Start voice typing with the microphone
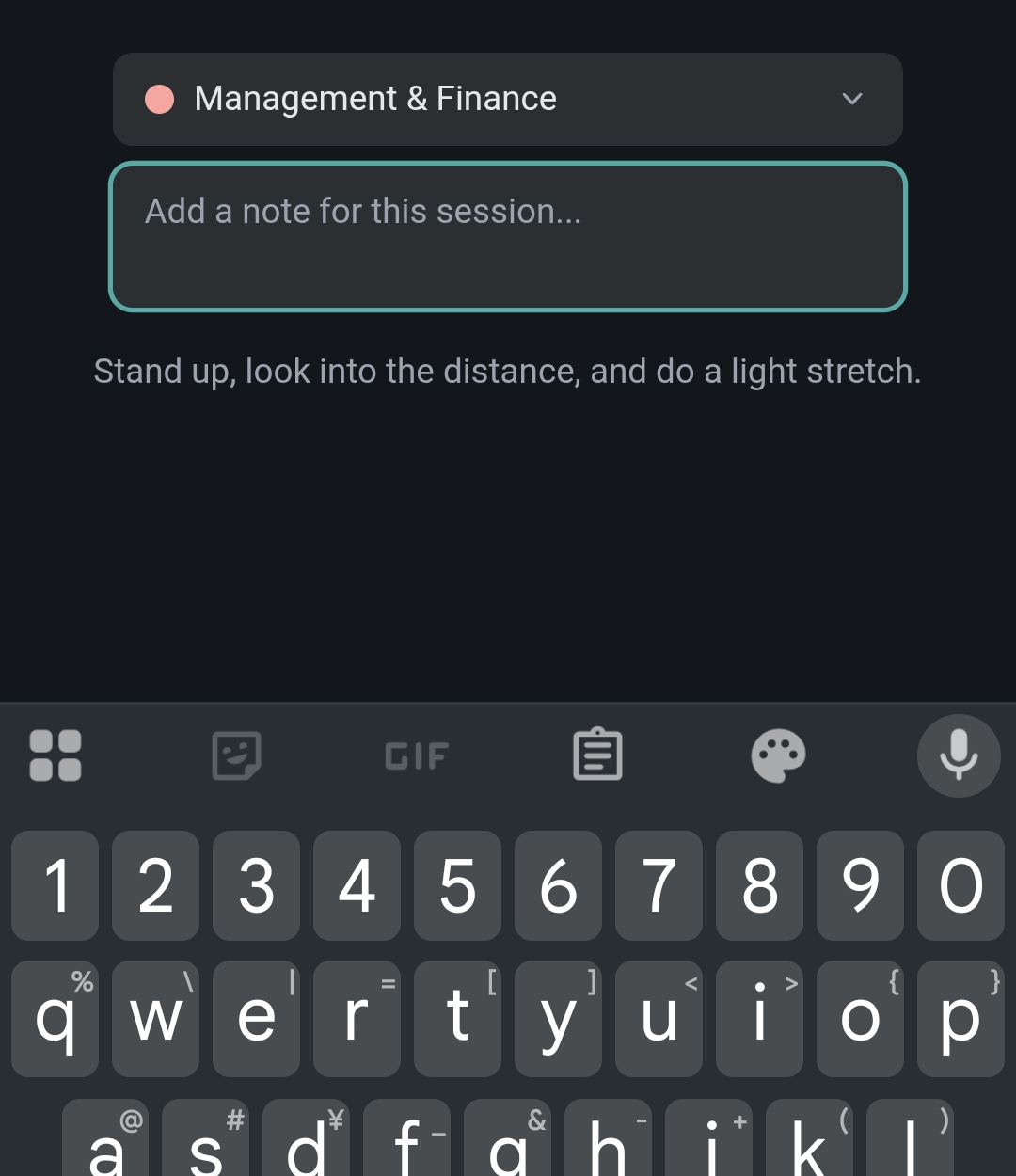The height and width of the screenshot is (1176, 1016). click(959, 755)
